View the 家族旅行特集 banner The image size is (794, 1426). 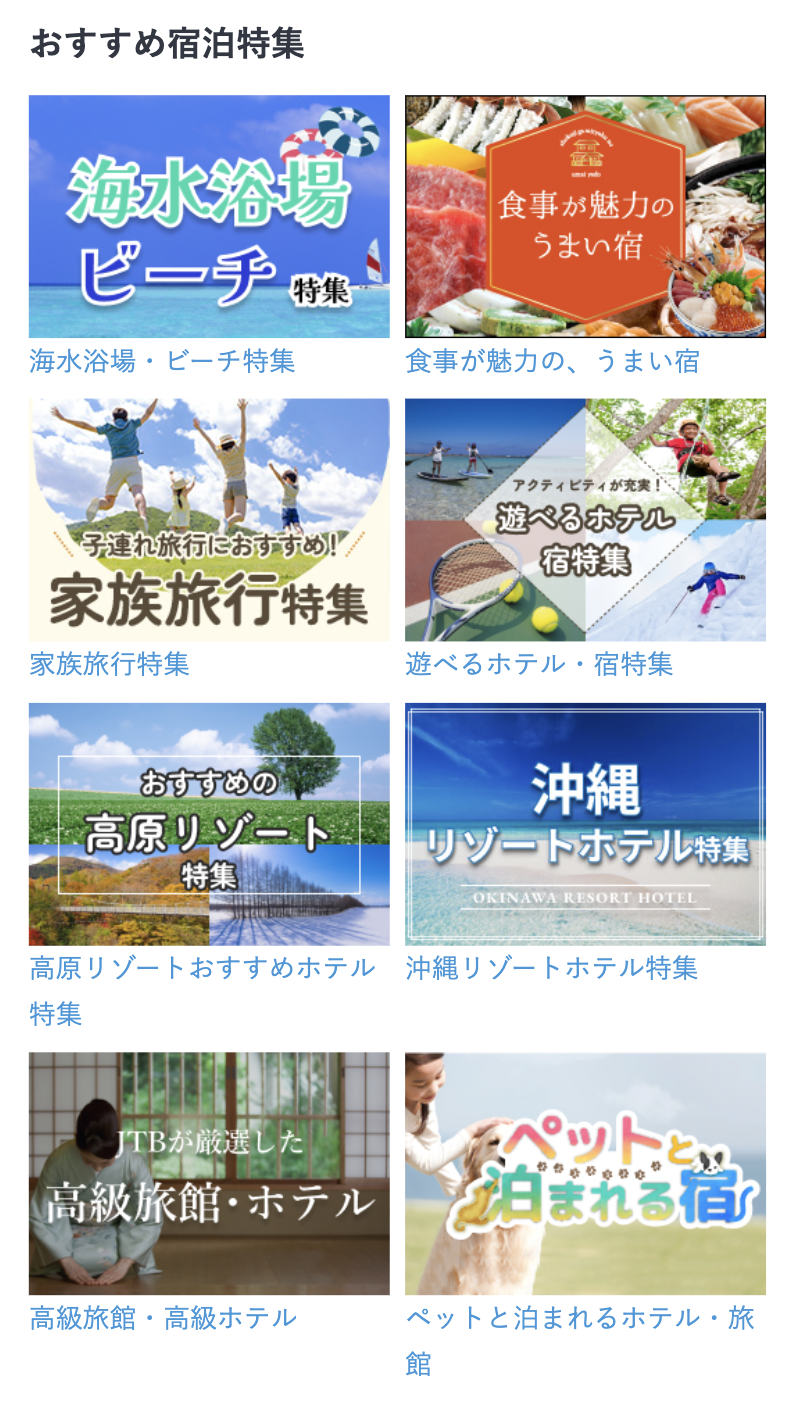tap(209, 520)
